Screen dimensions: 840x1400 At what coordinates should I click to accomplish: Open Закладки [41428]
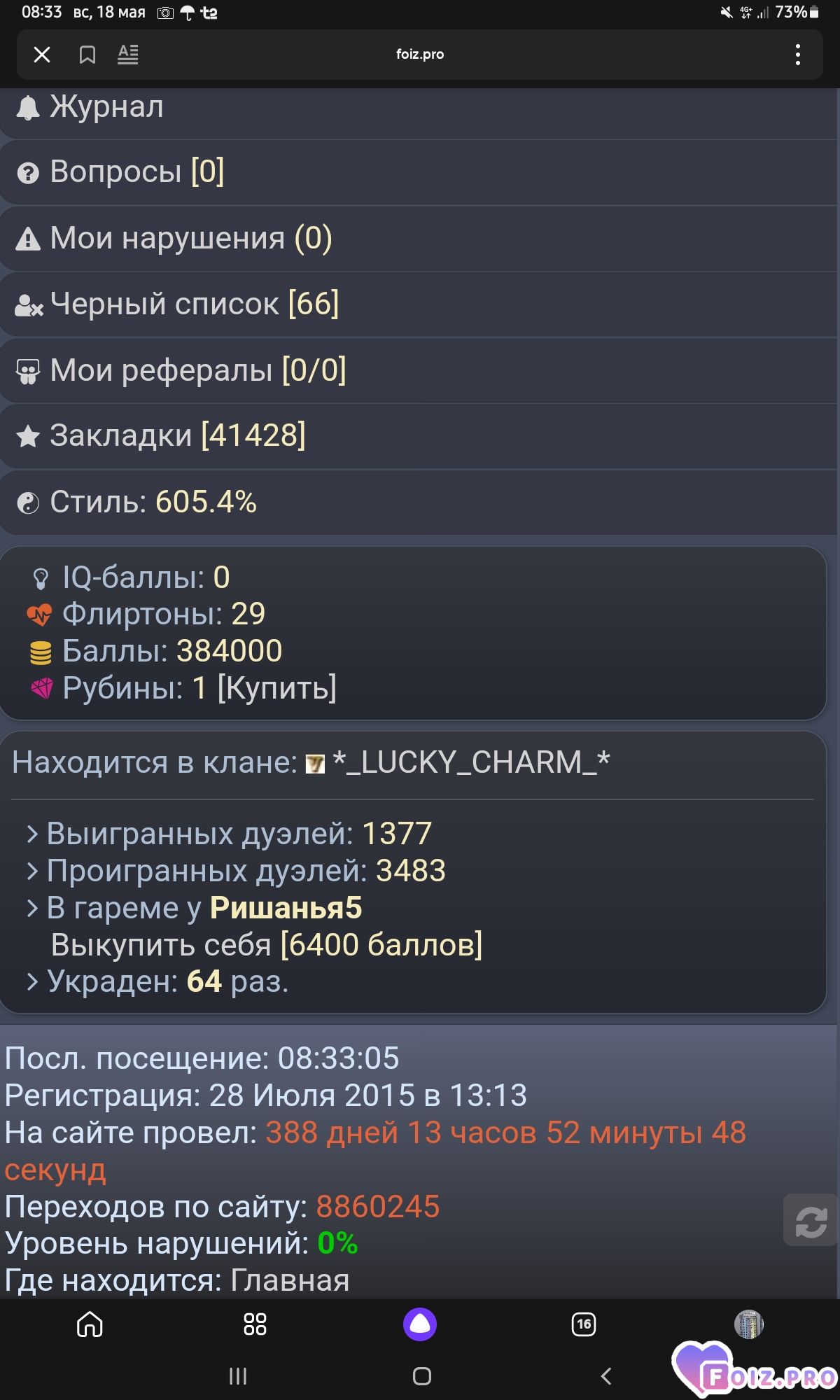(419, 436)
